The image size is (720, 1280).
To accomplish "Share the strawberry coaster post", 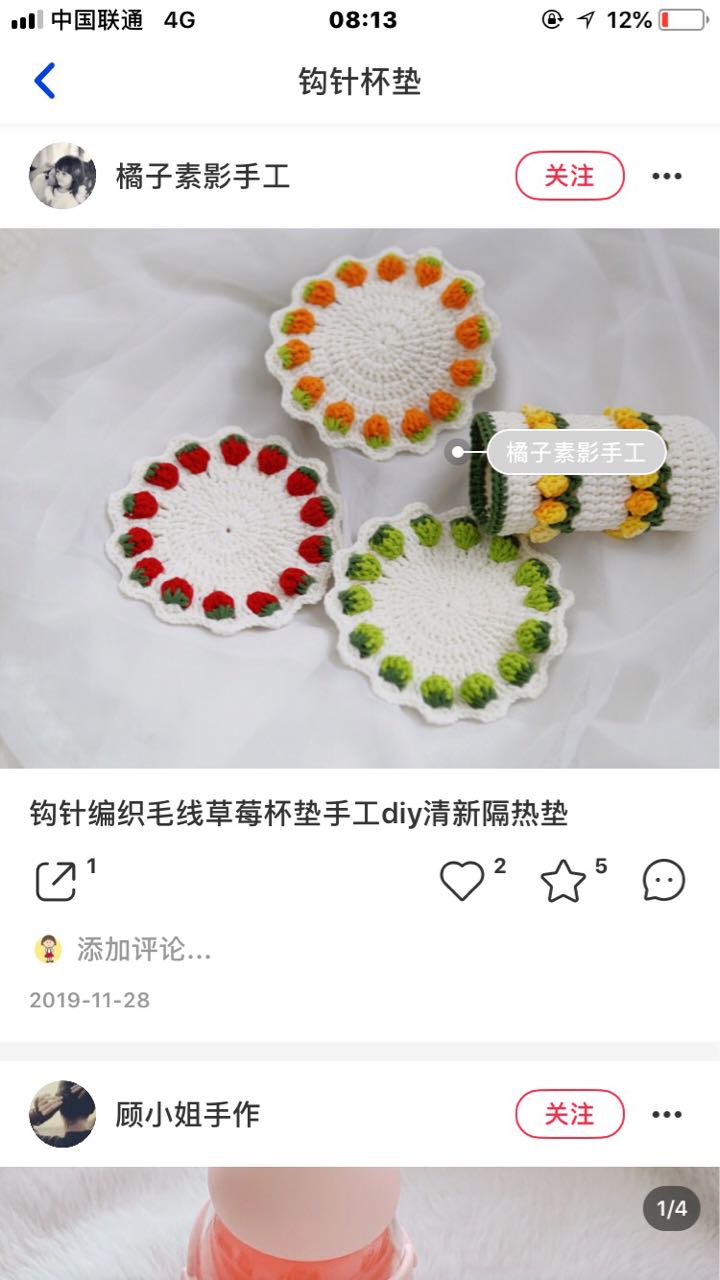I will coord(56,881).
